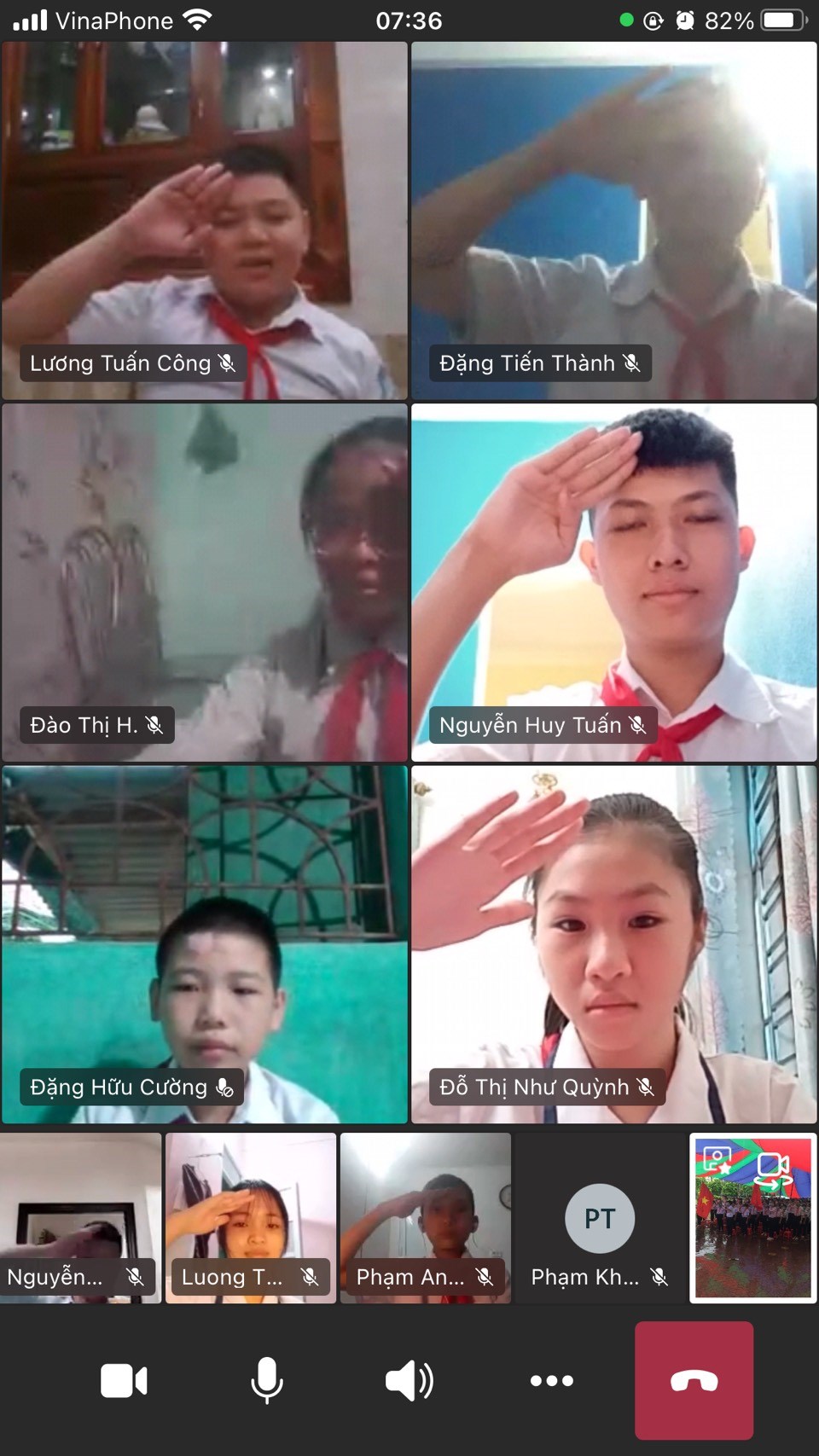This screenshot has height=1456, width=819.
Task: Open Đỗ Thị Như Quỳnh's video tile
Action: click(614, 943)
